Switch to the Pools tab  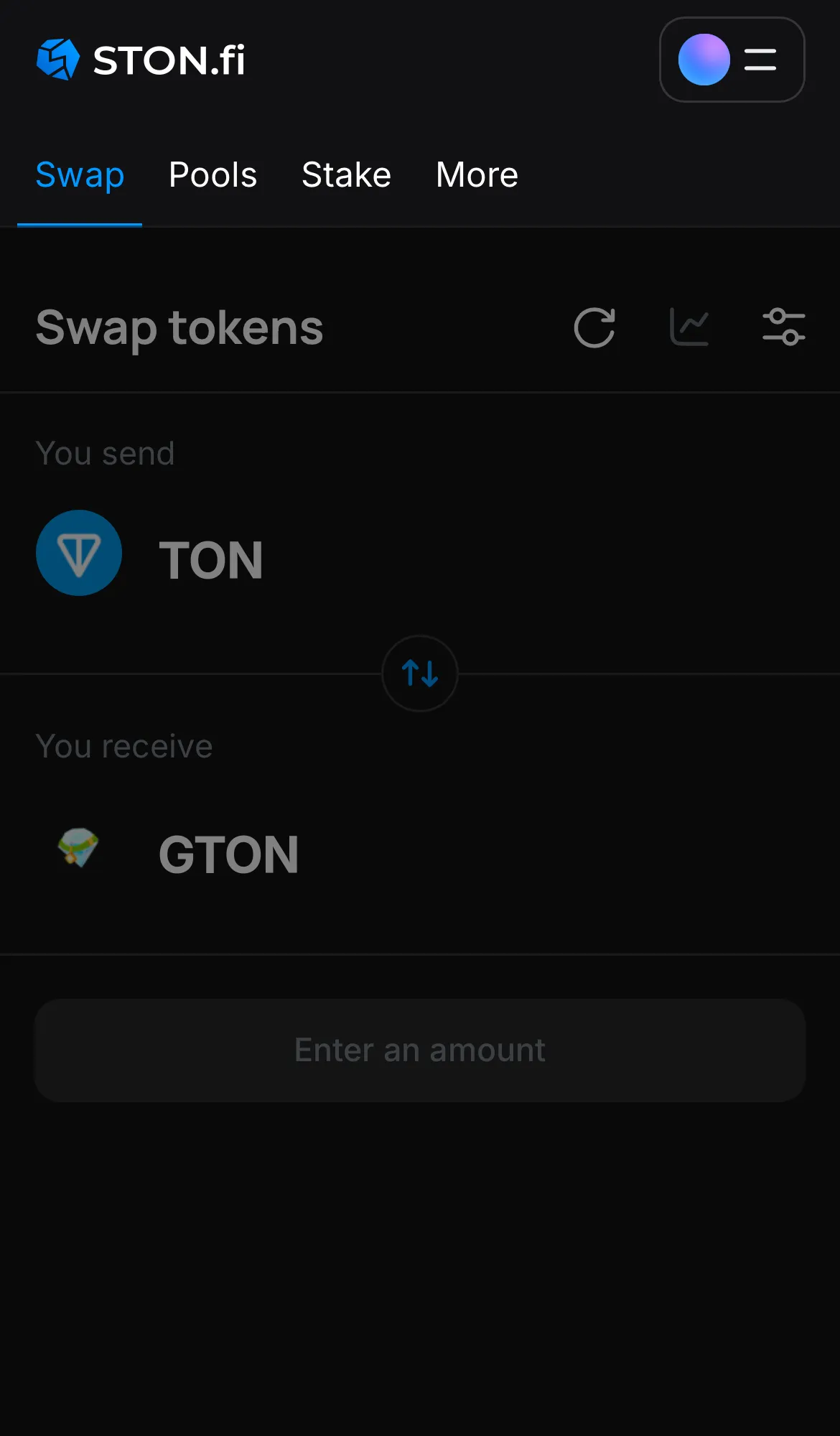click(x=213, y=174)
